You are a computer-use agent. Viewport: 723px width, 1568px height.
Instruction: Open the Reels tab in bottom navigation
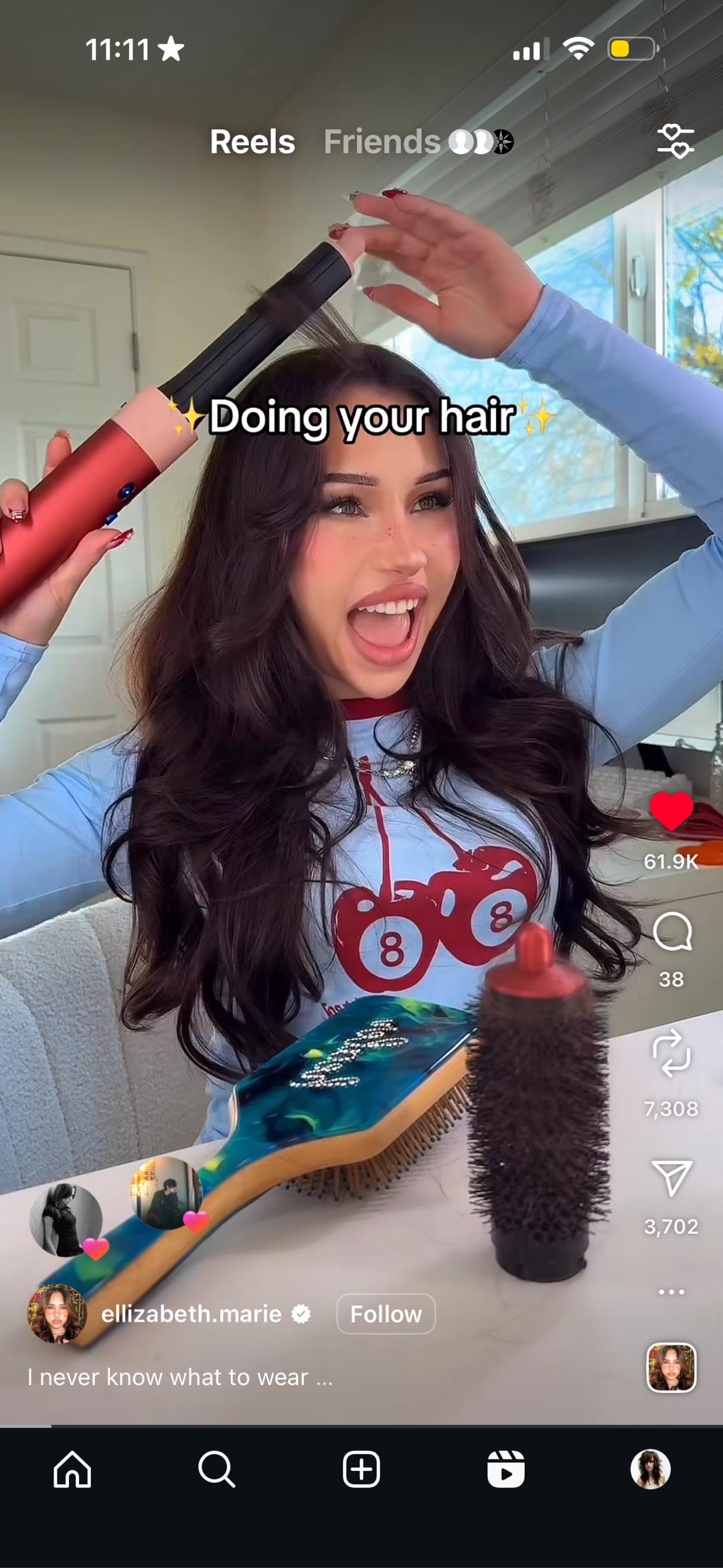(506, 1470)
